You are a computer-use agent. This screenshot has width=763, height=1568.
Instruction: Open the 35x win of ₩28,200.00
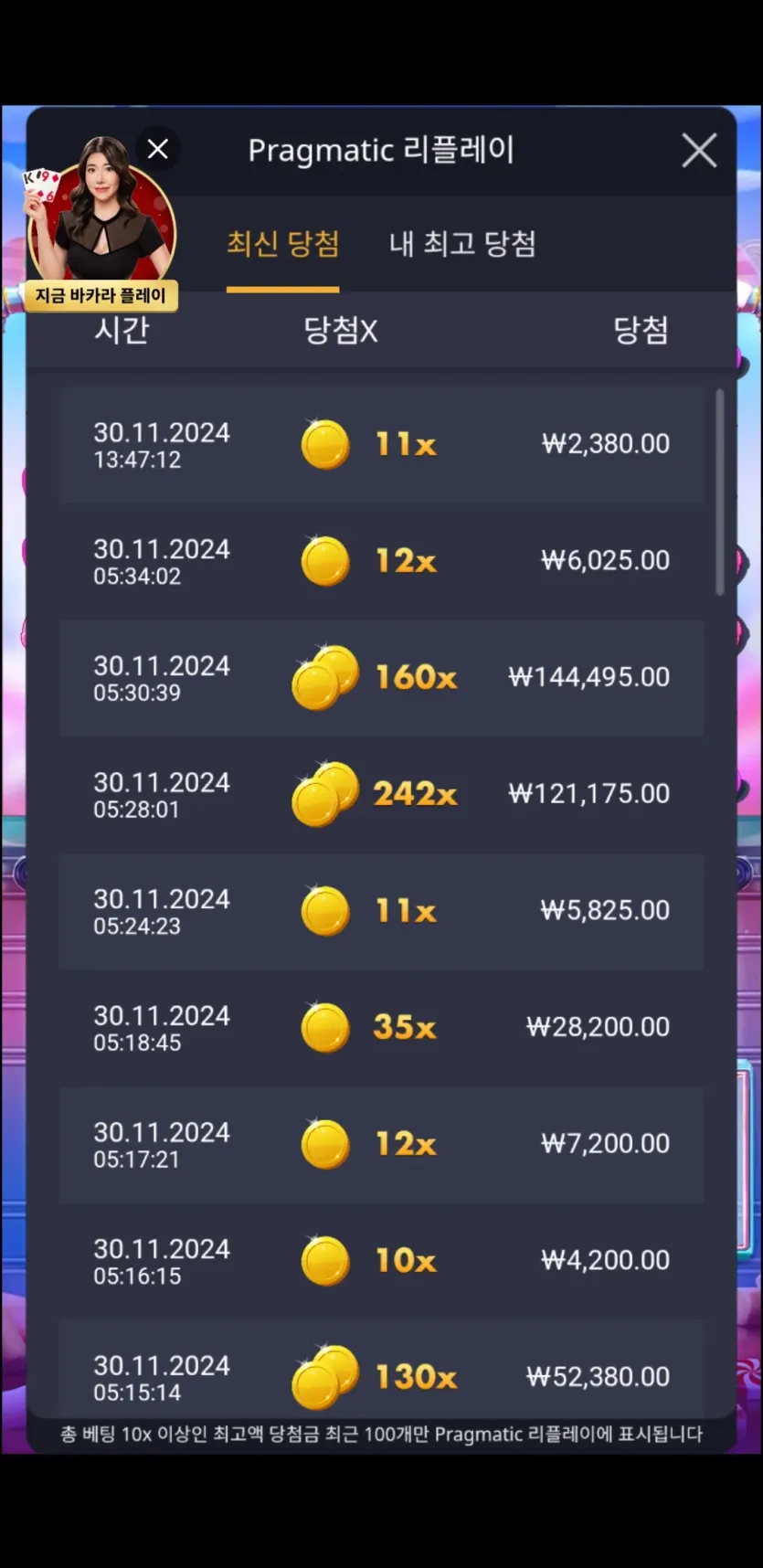tap(381, 1027)
